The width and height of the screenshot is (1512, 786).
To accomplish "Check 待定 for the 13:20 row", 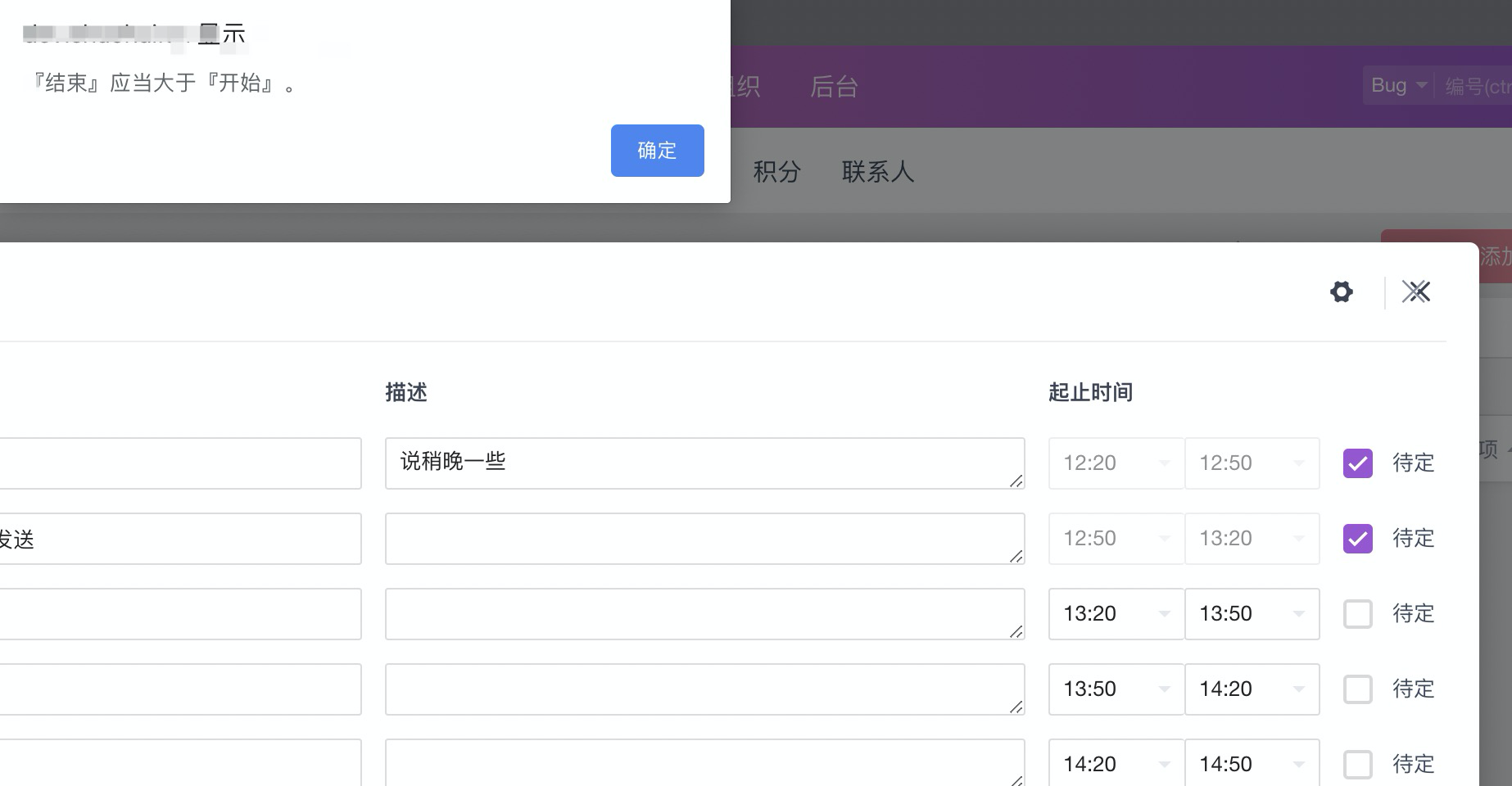I will tap(1357, 614).
